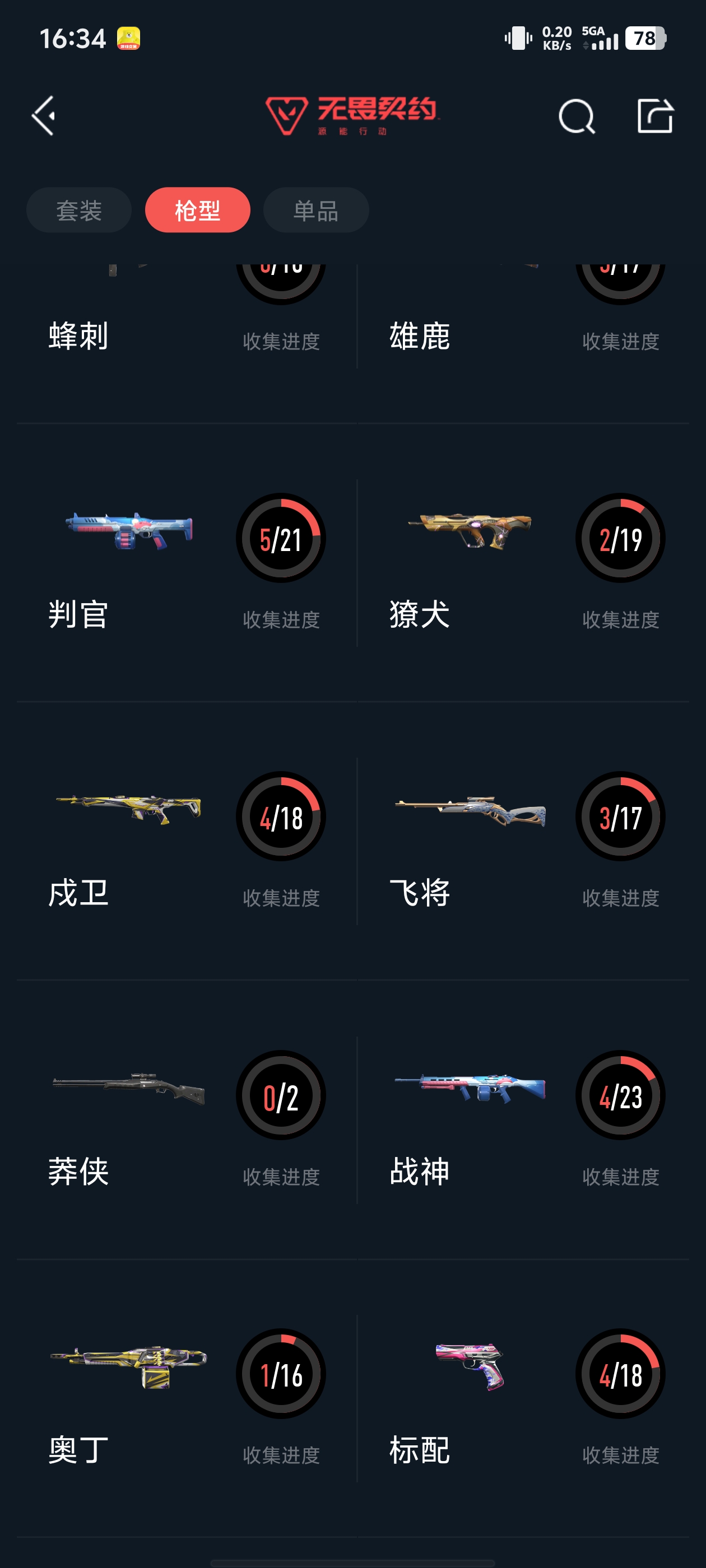Tap the share icon in the top bar
706x1568 pixels.
pyautogui.click(x=656, y=116)
